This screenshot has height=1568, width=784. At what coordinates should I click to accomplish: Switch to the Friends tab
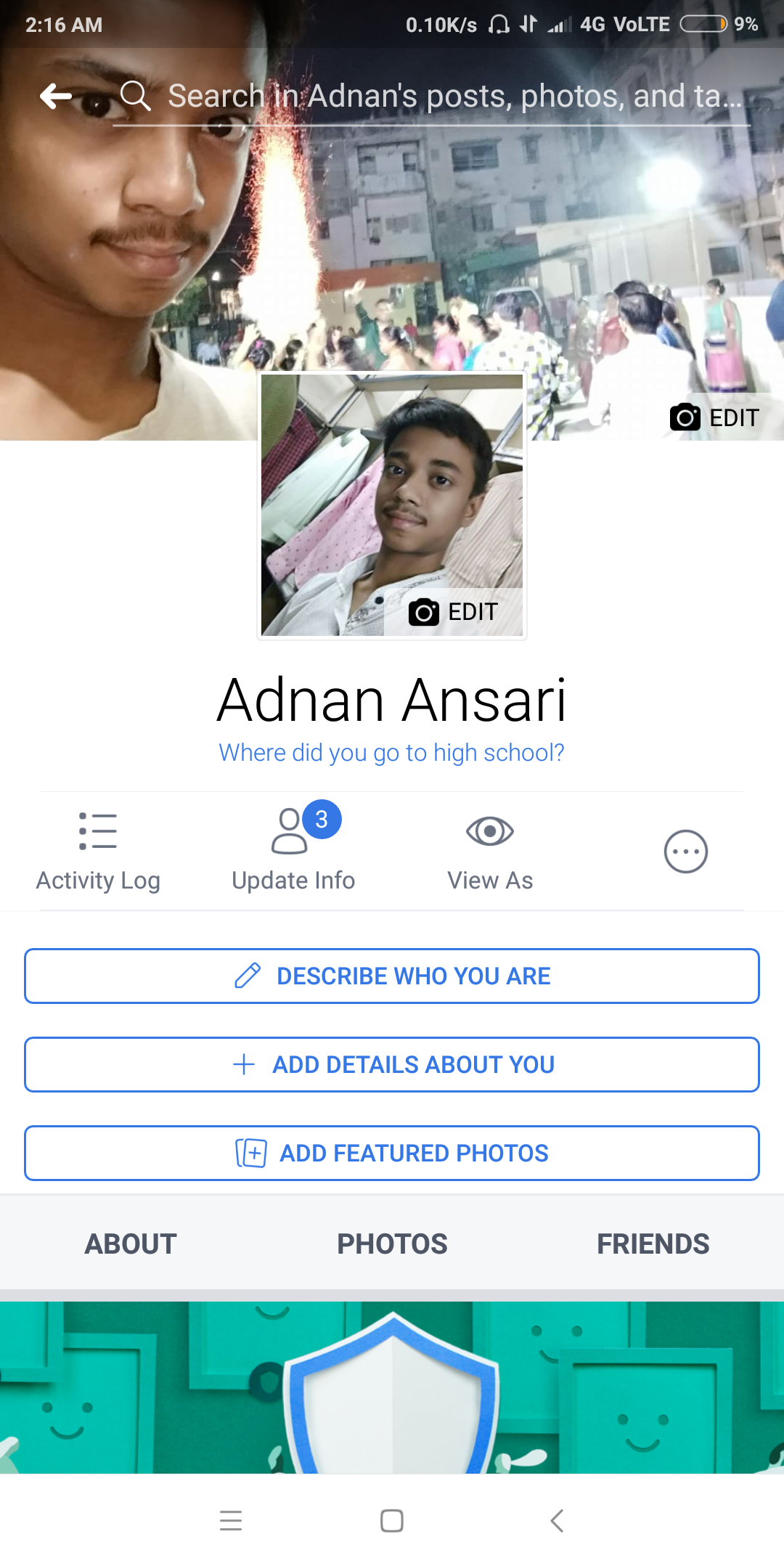point(653,1244)
